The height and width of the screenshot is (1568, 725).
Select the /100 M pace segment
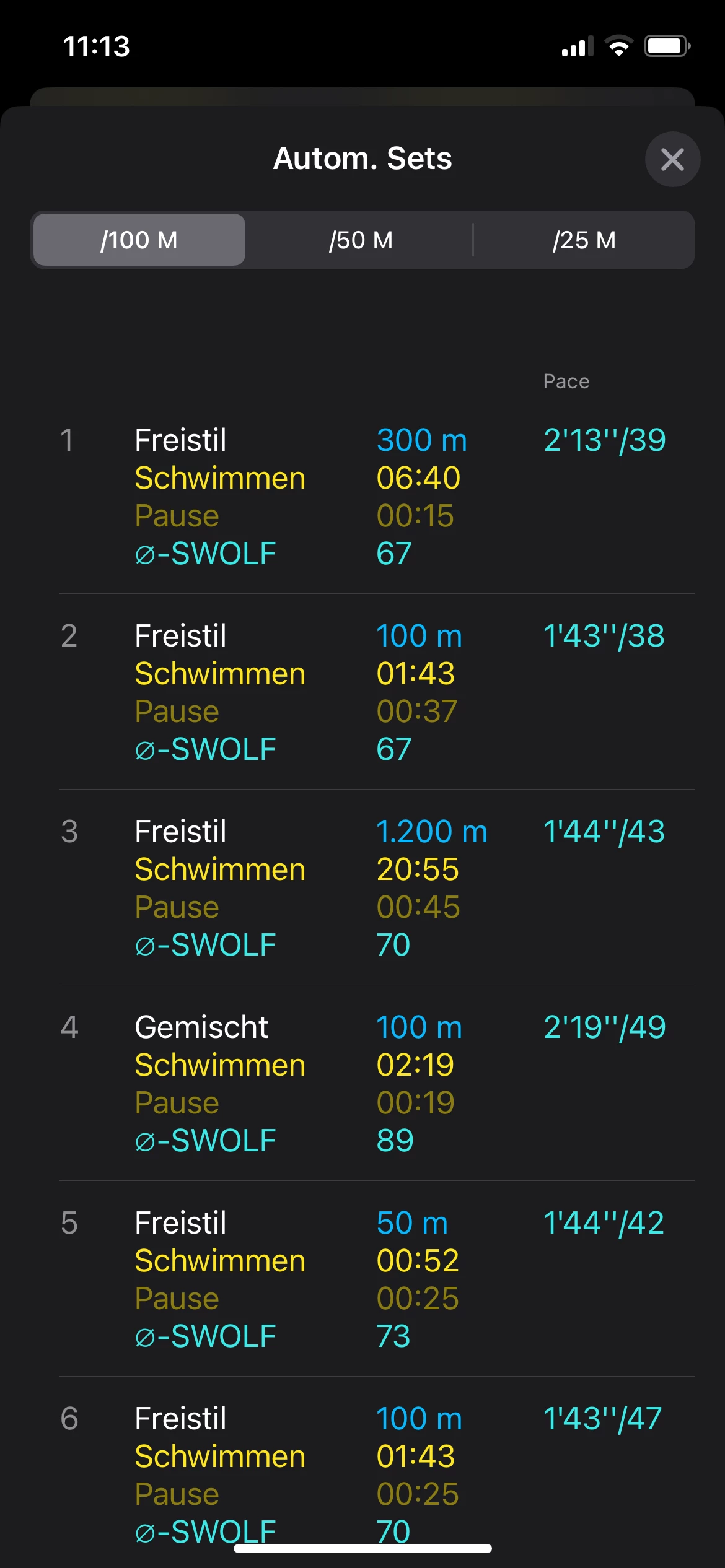[x=139, y=240]
